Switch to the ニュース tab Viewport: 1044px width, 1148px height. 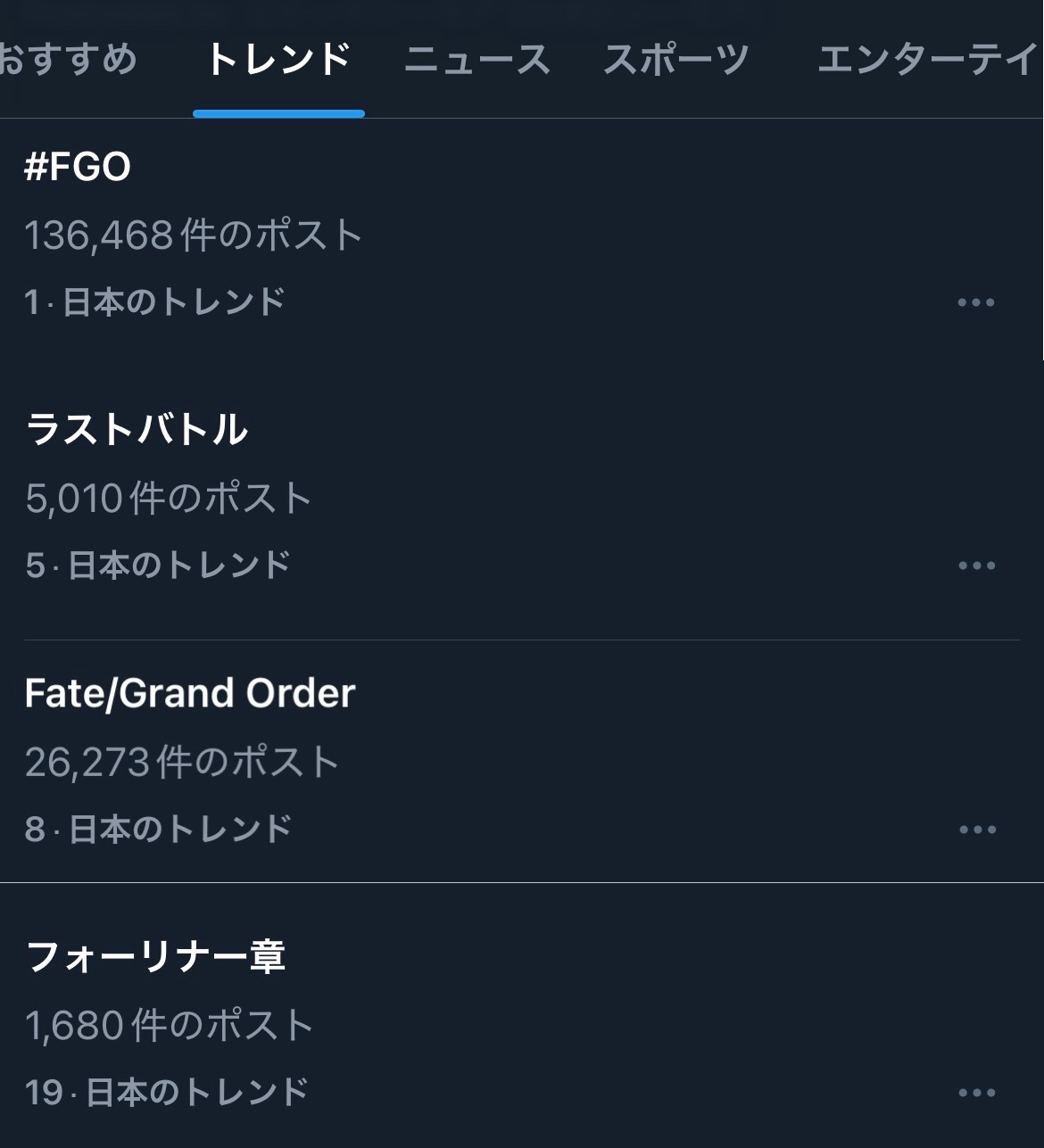click(476, 60)
